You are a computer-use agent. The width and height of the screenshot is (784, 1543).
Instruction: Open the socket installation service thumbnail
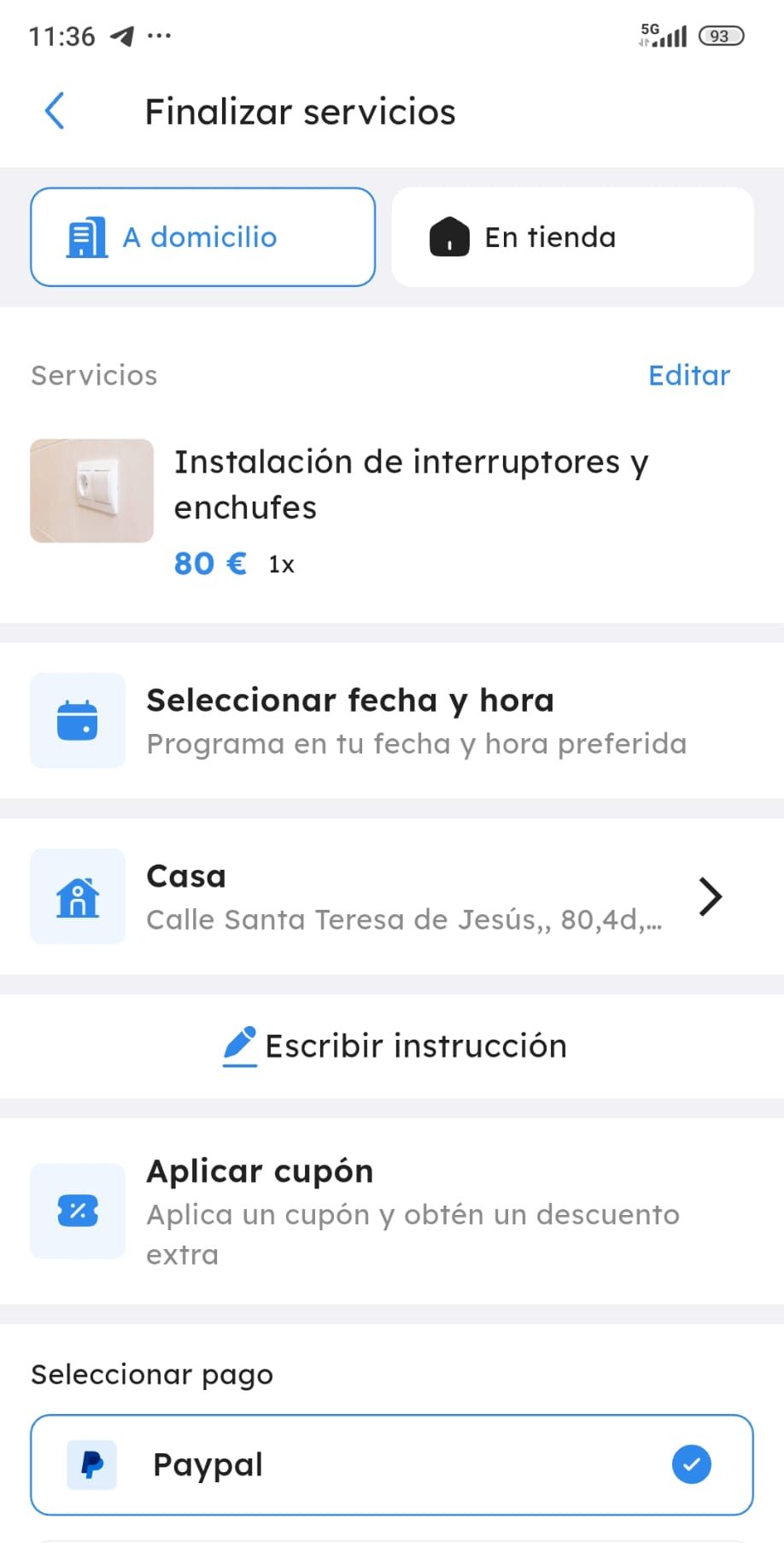point(91,491)
